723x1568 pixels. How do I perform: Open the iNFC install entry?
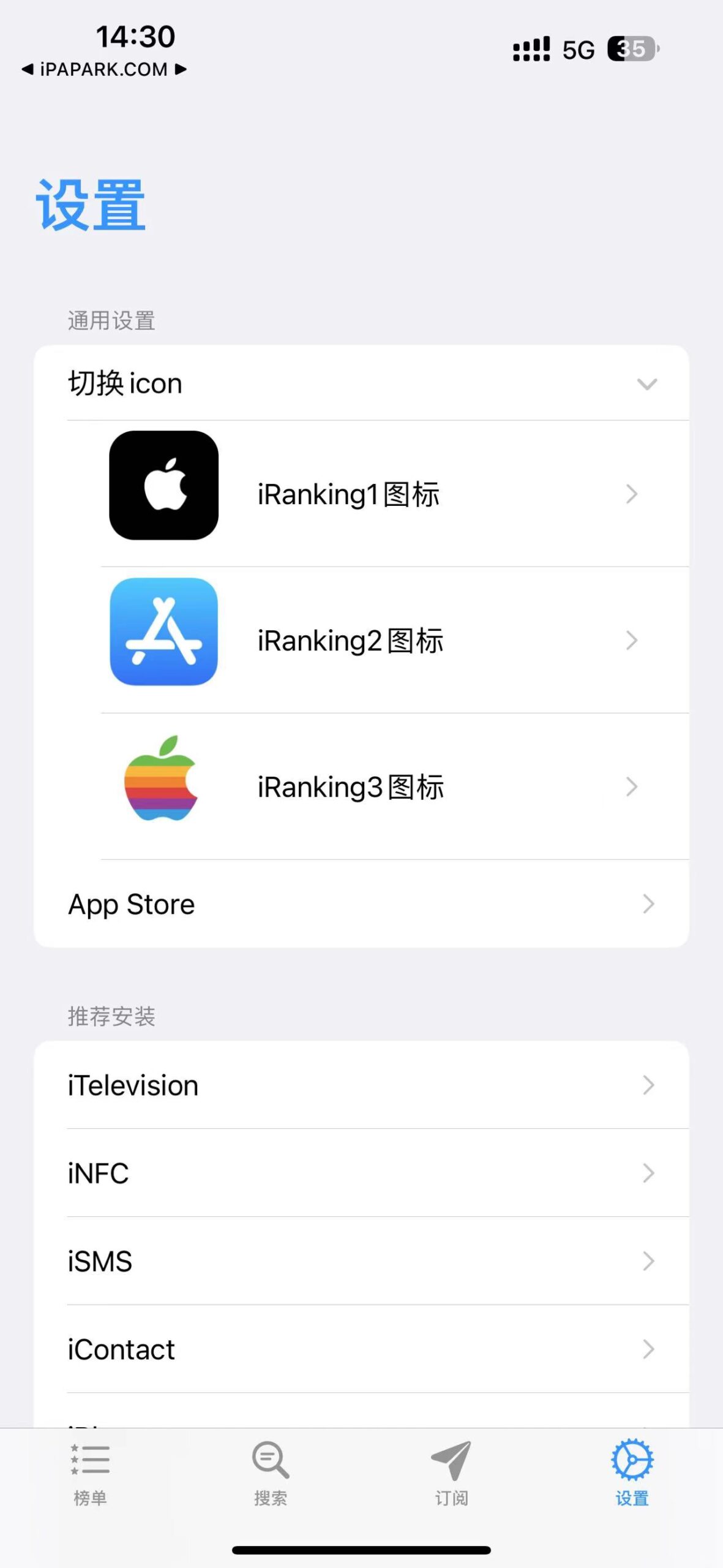tap(361, 1173)
